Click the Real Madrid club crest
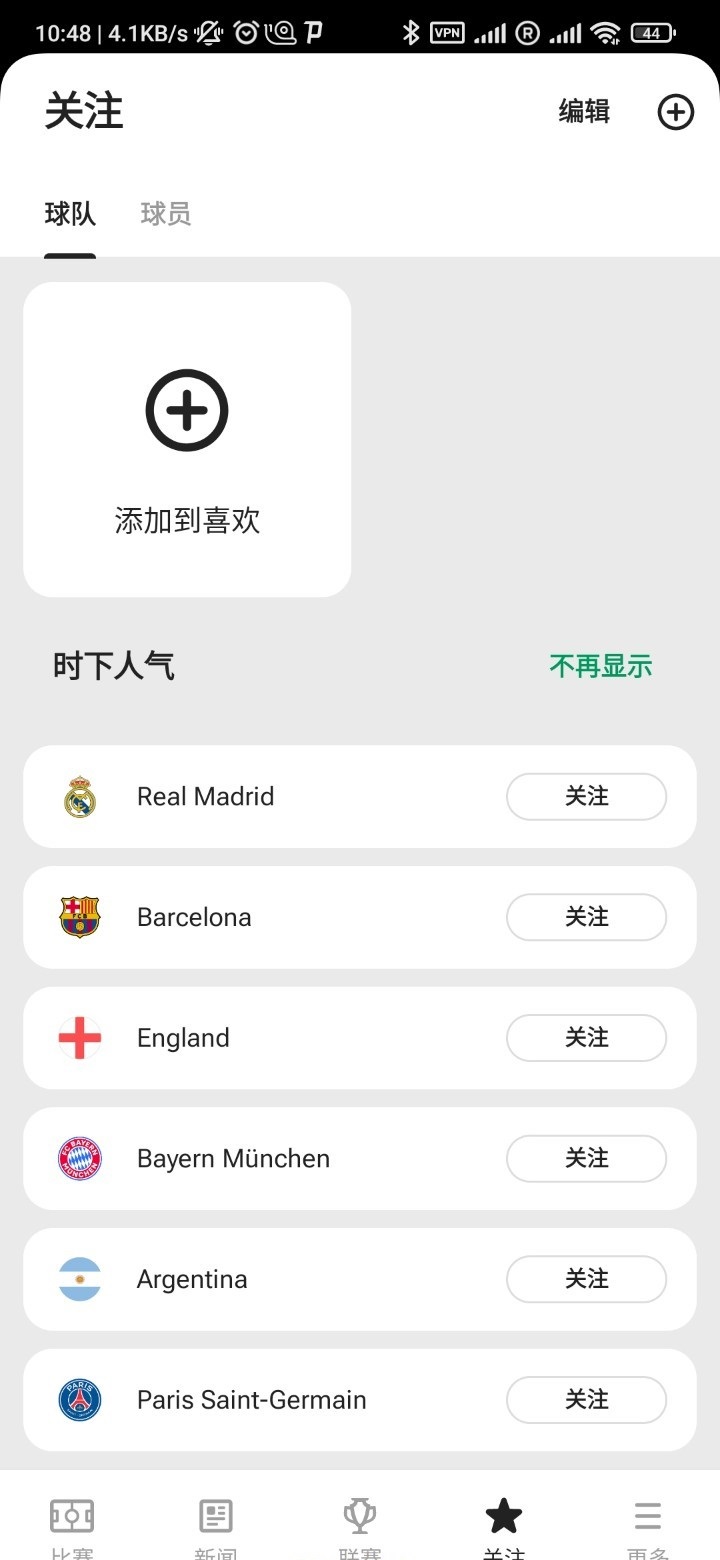Image resolution: width=720 pixels, height=1560 pixels. click(x=79, y=796)
